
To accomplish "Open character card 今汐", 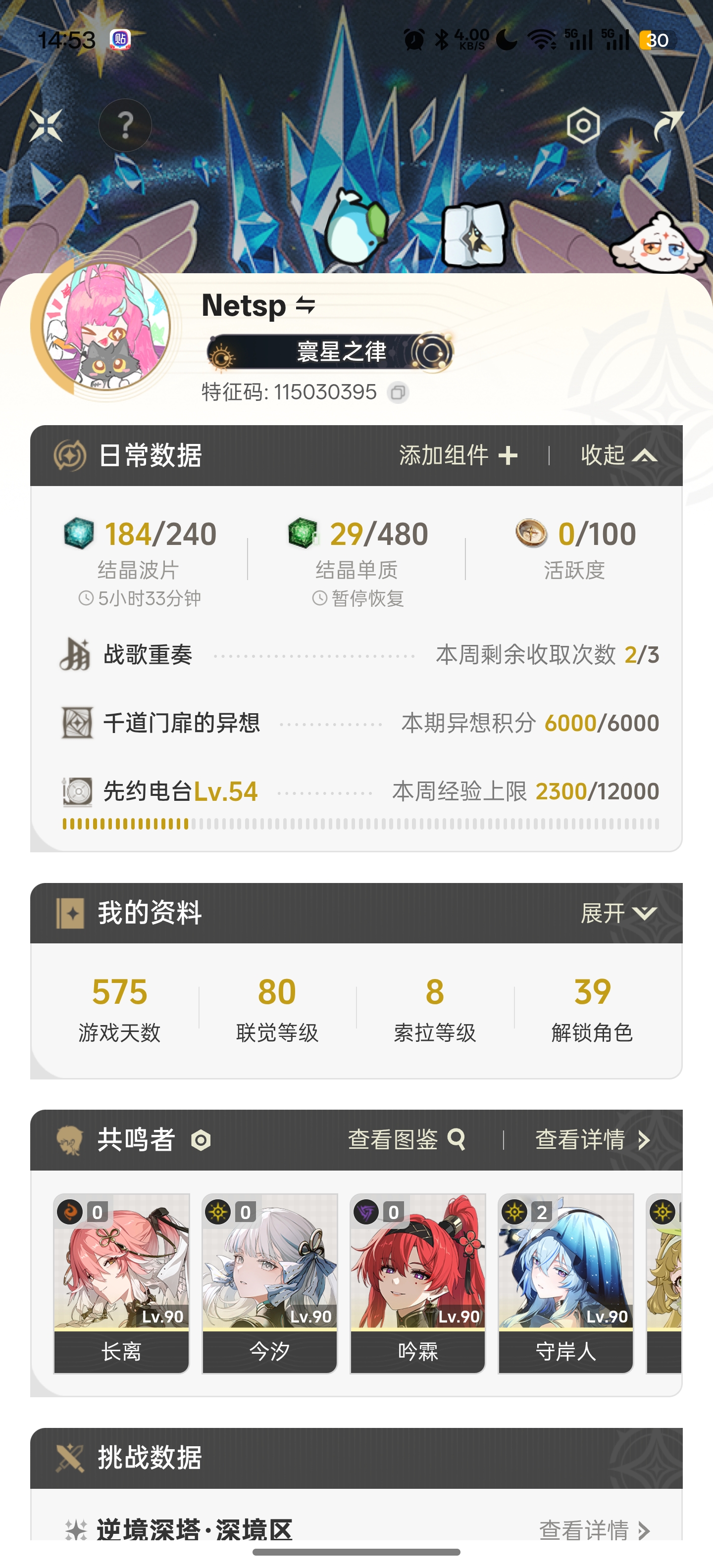I will (269, 1283).
